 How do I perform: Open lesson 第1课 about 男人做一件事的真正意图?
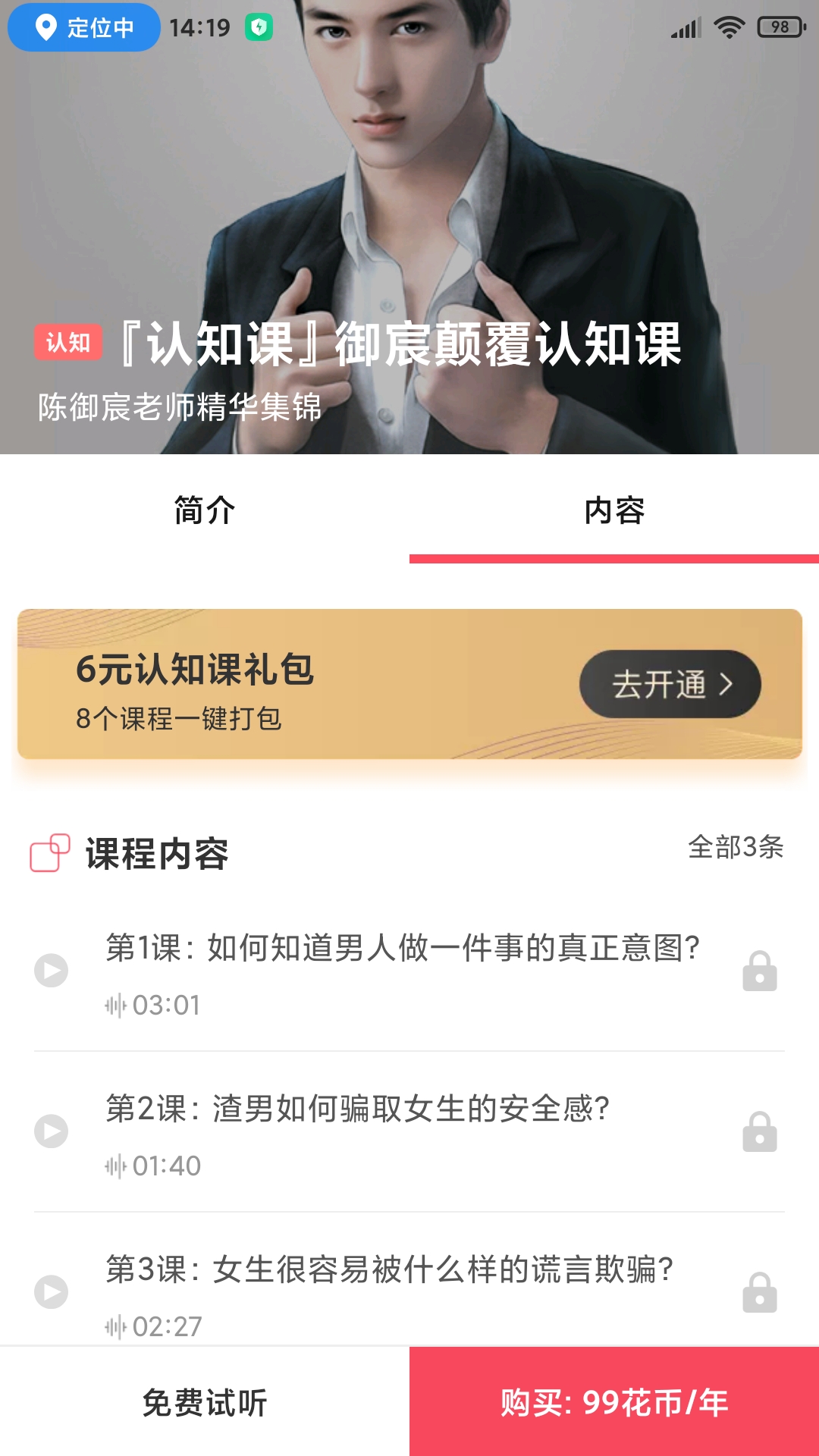402,948
